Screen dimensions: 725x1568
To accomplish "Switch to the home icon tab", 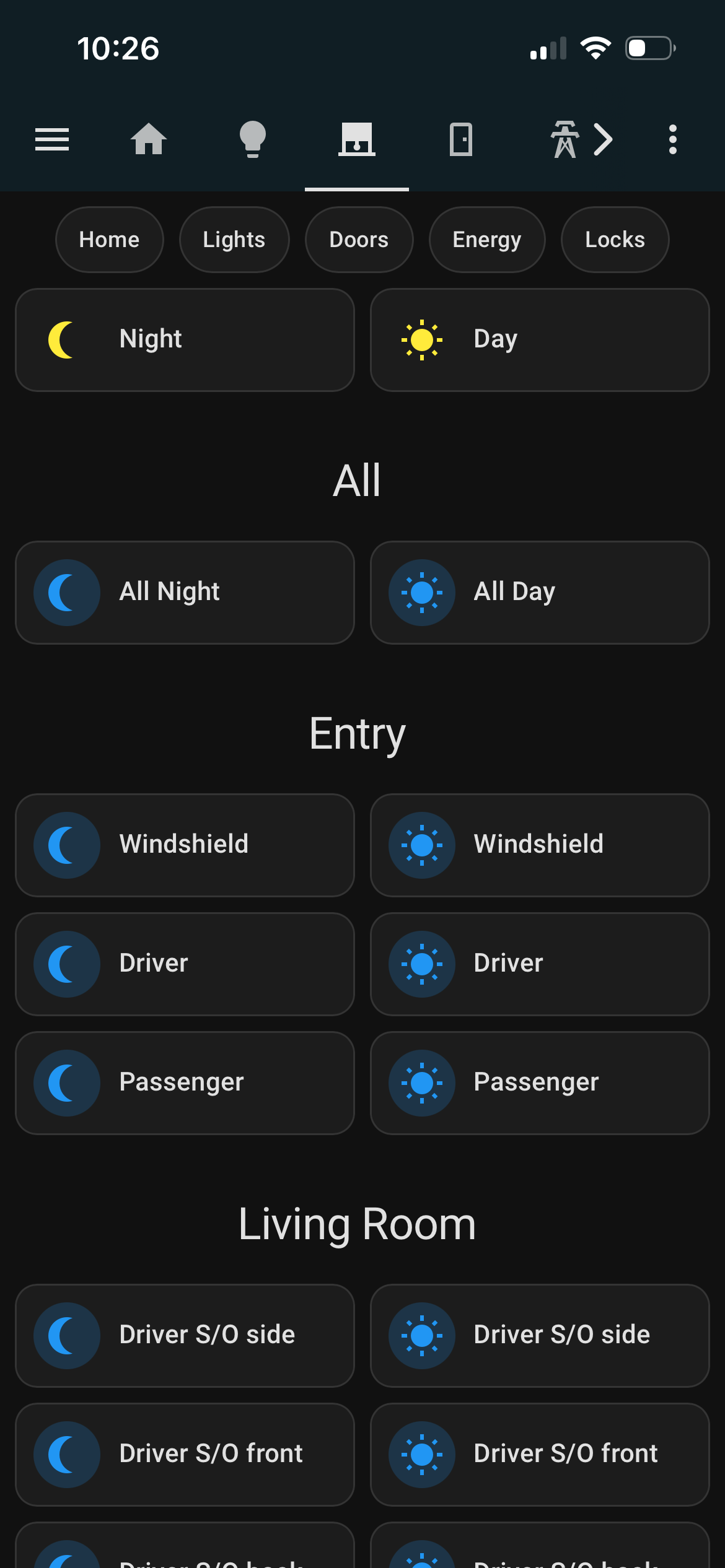I will (149, 139).
